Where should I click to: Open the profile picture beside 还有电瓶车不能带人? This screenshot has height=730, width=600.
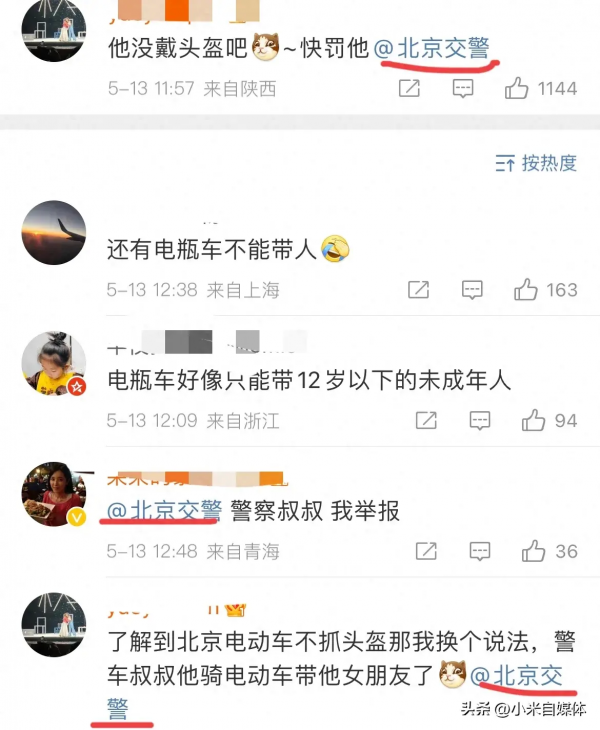tap(54, 232)
